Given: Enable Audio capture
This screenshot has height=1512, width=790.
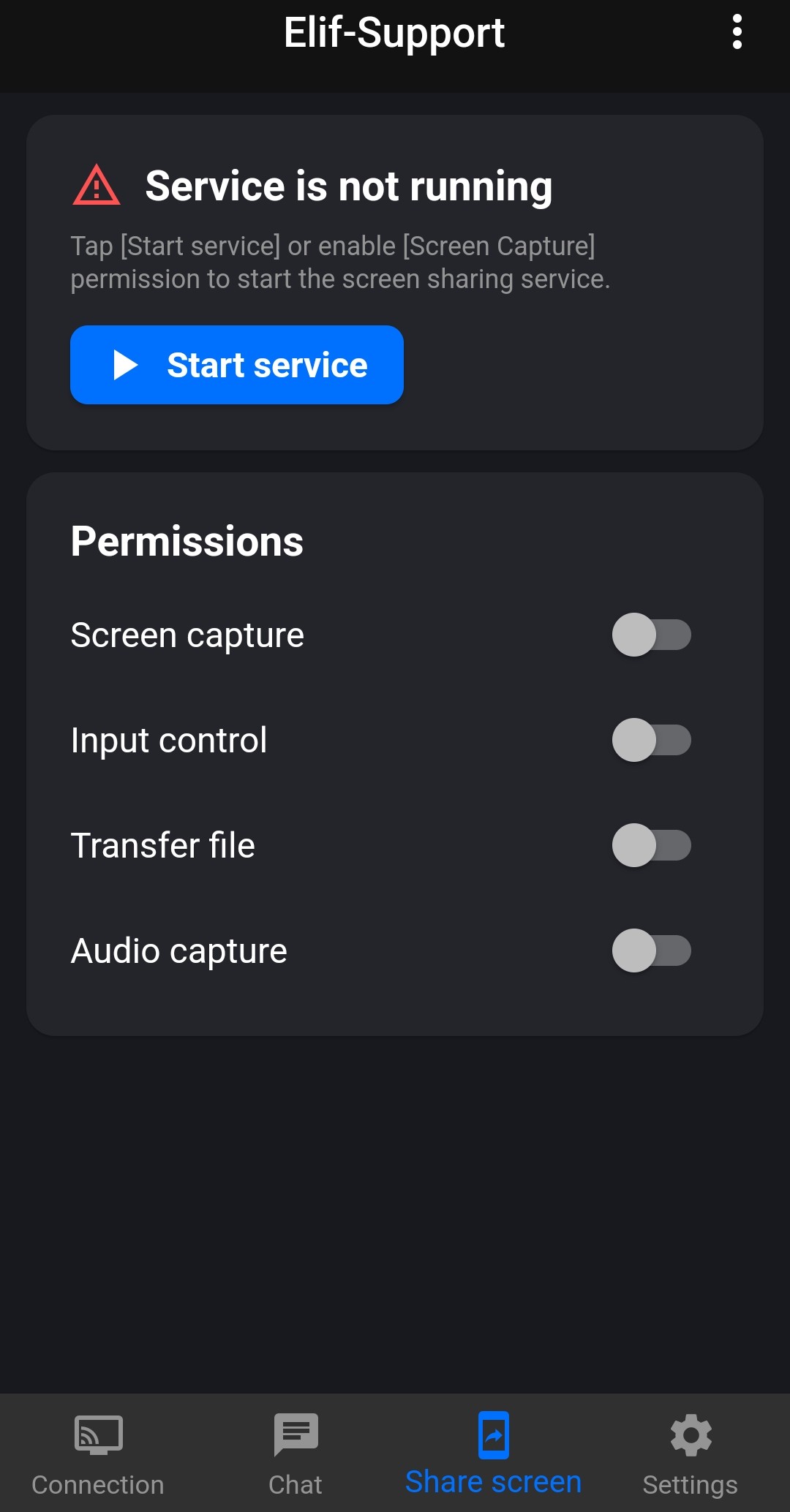Looking at the screenshot, I should pos(651,950).
